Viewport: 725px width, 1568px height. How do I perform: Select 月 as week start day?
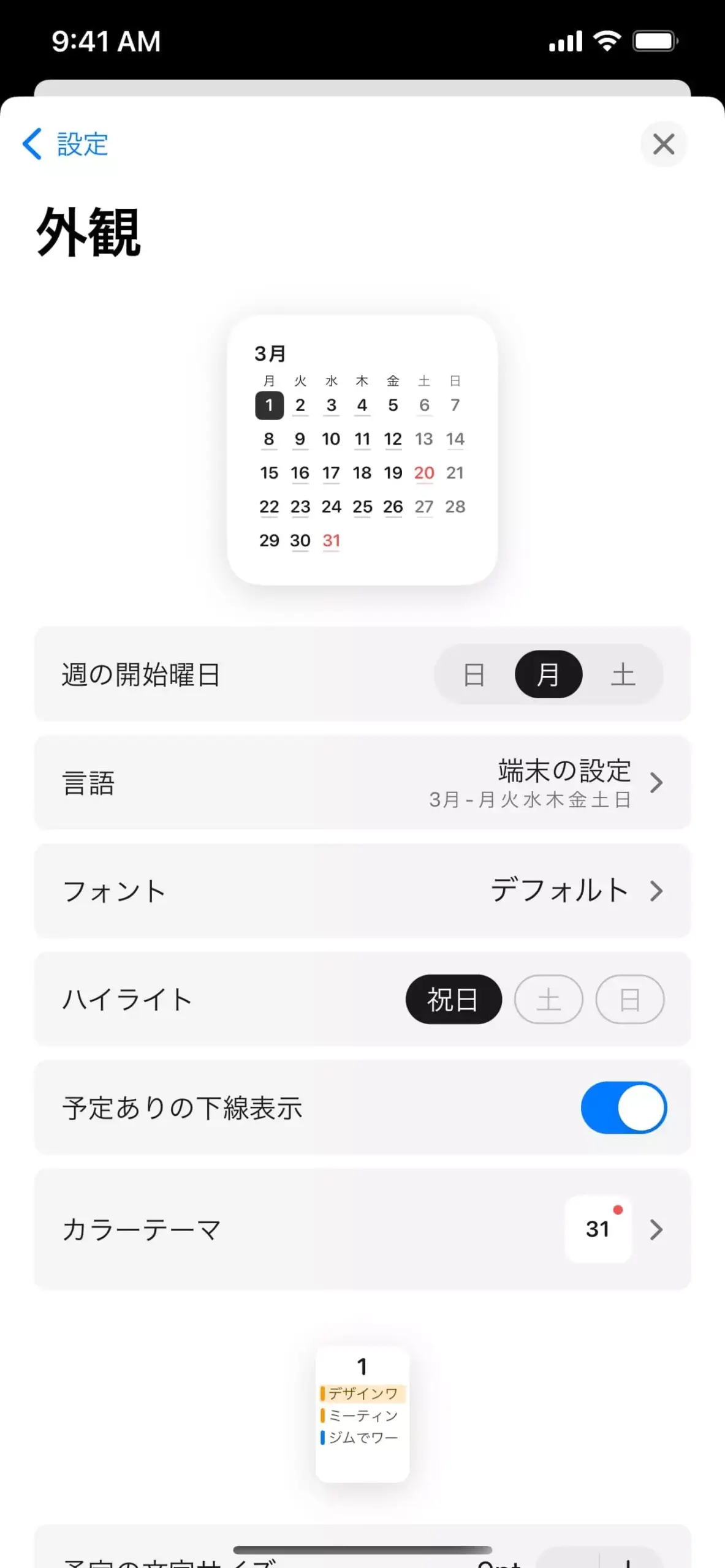coord(548,674)
